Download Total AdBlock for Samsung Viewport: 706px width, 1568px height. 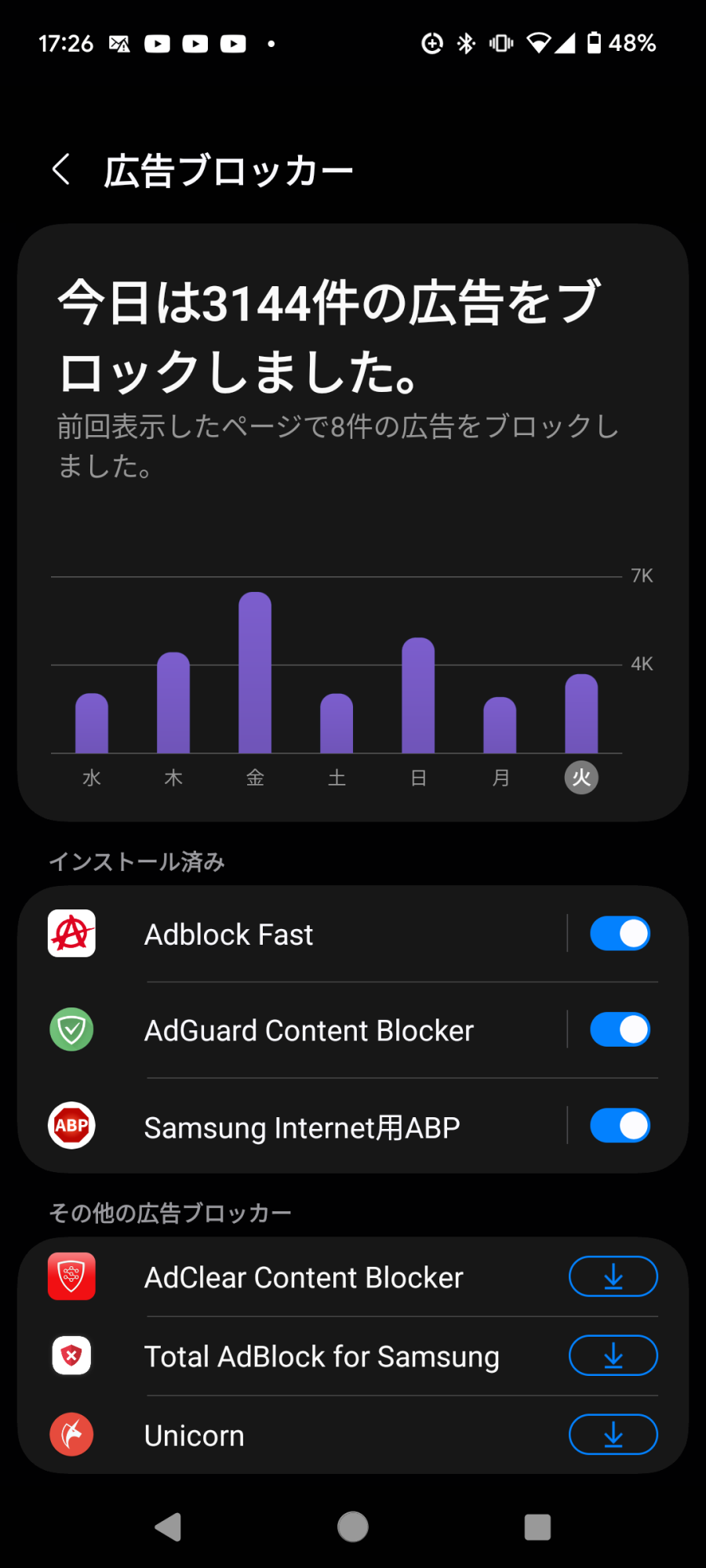click(x=613, y=1356)
